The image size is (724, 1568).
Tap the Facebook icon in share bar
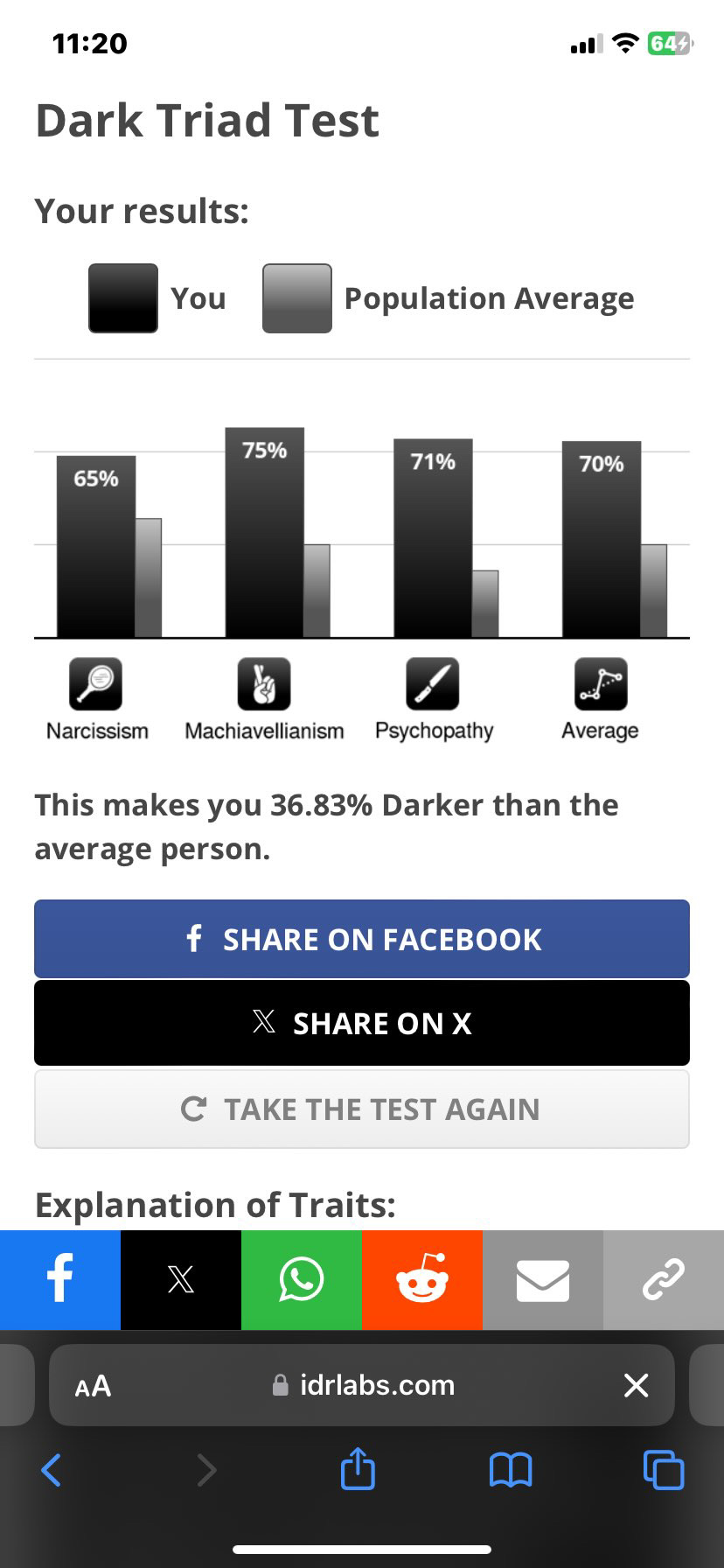click(60, 1280)
